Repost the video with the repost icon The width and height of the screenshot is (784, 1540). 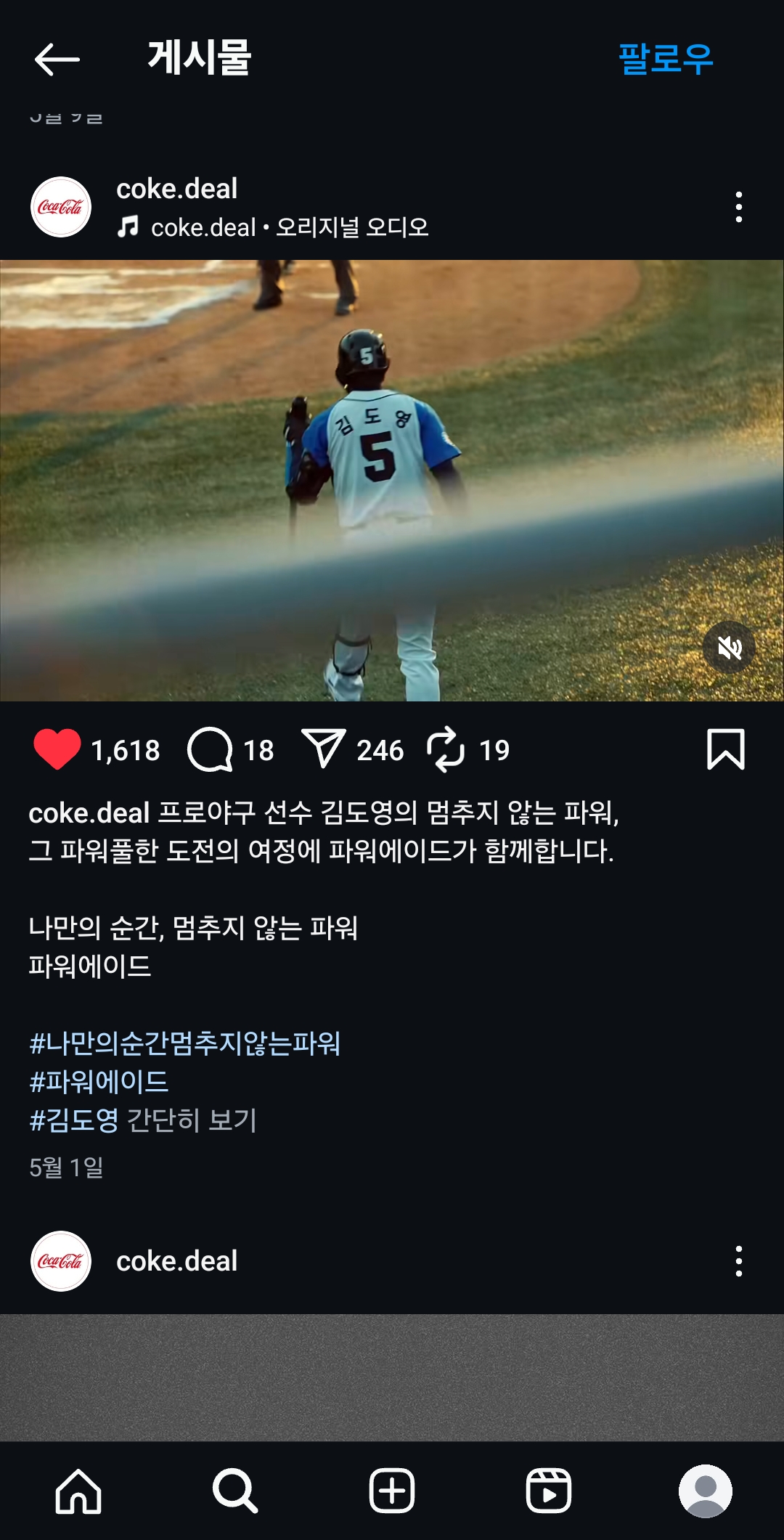(445, 749)
